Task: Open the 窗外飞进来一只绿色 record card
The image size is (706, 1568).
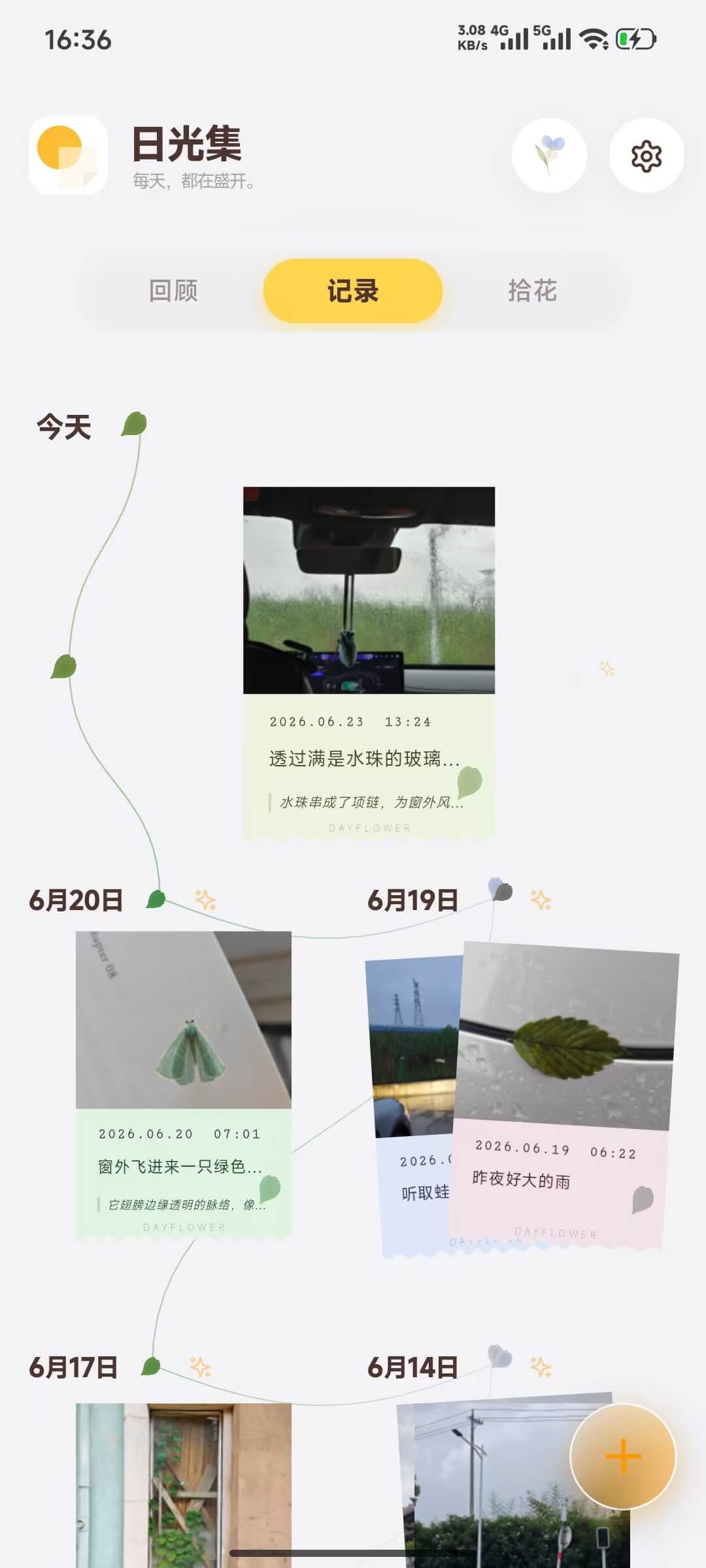Action: [x=184, y=1085]
